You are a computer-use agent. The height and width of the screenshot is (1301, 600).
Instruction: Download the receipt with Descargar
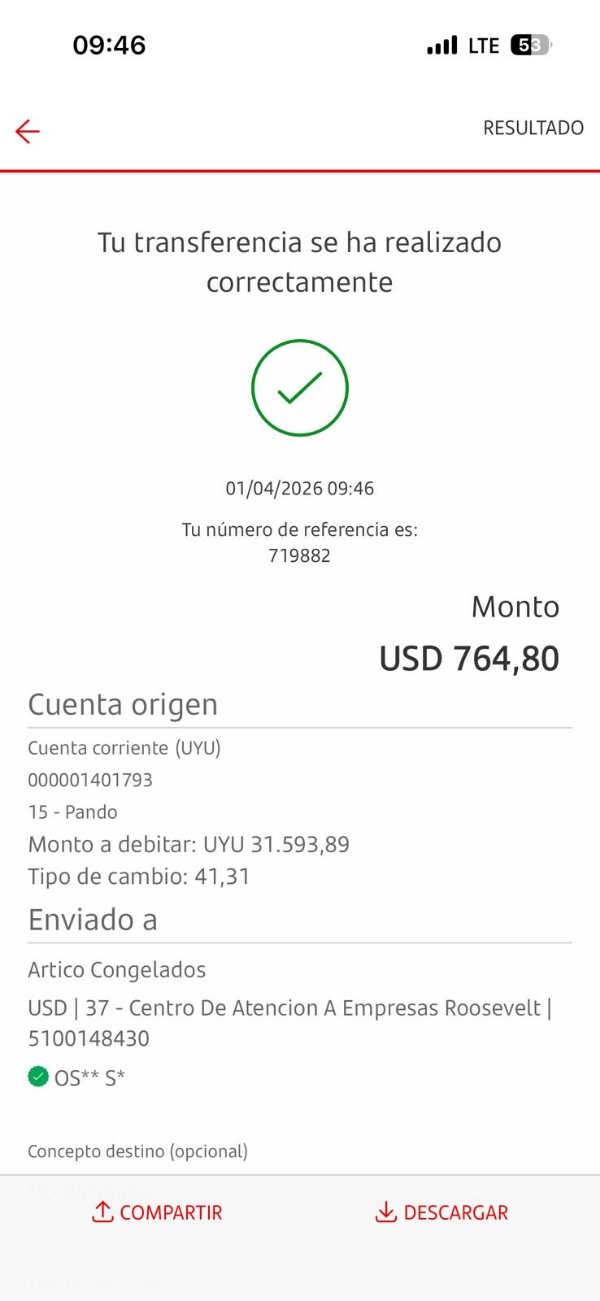(x=441, y=1213)
